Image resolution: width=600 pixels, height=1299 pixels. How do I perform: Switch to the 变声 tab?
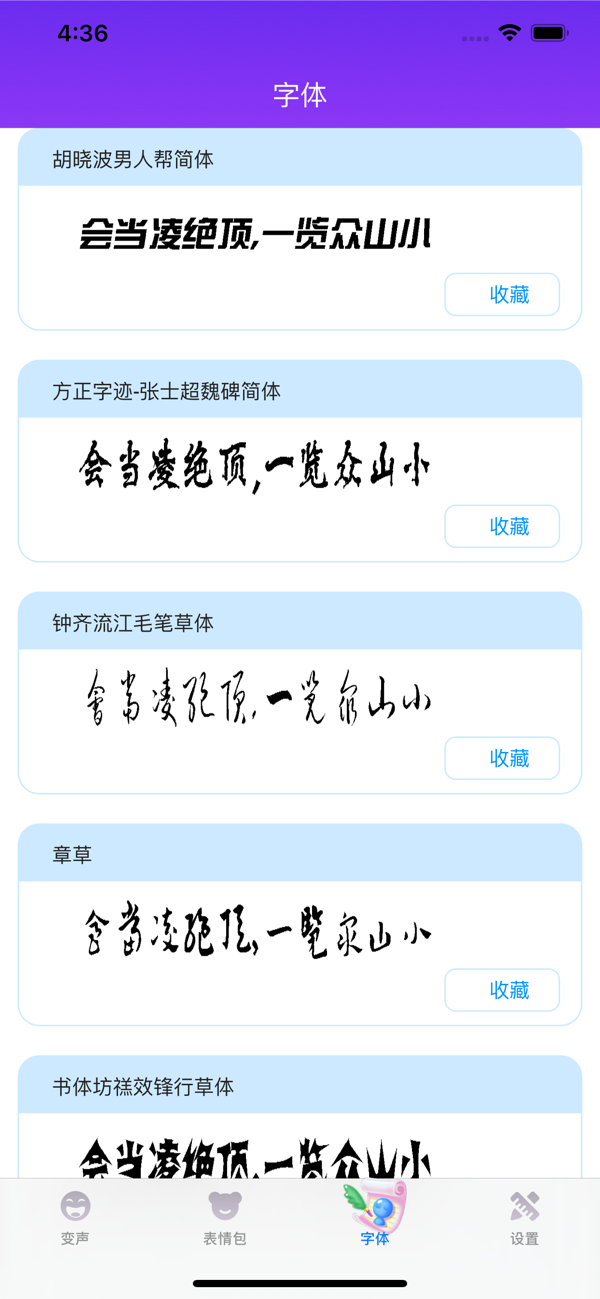coord(75,1216)
